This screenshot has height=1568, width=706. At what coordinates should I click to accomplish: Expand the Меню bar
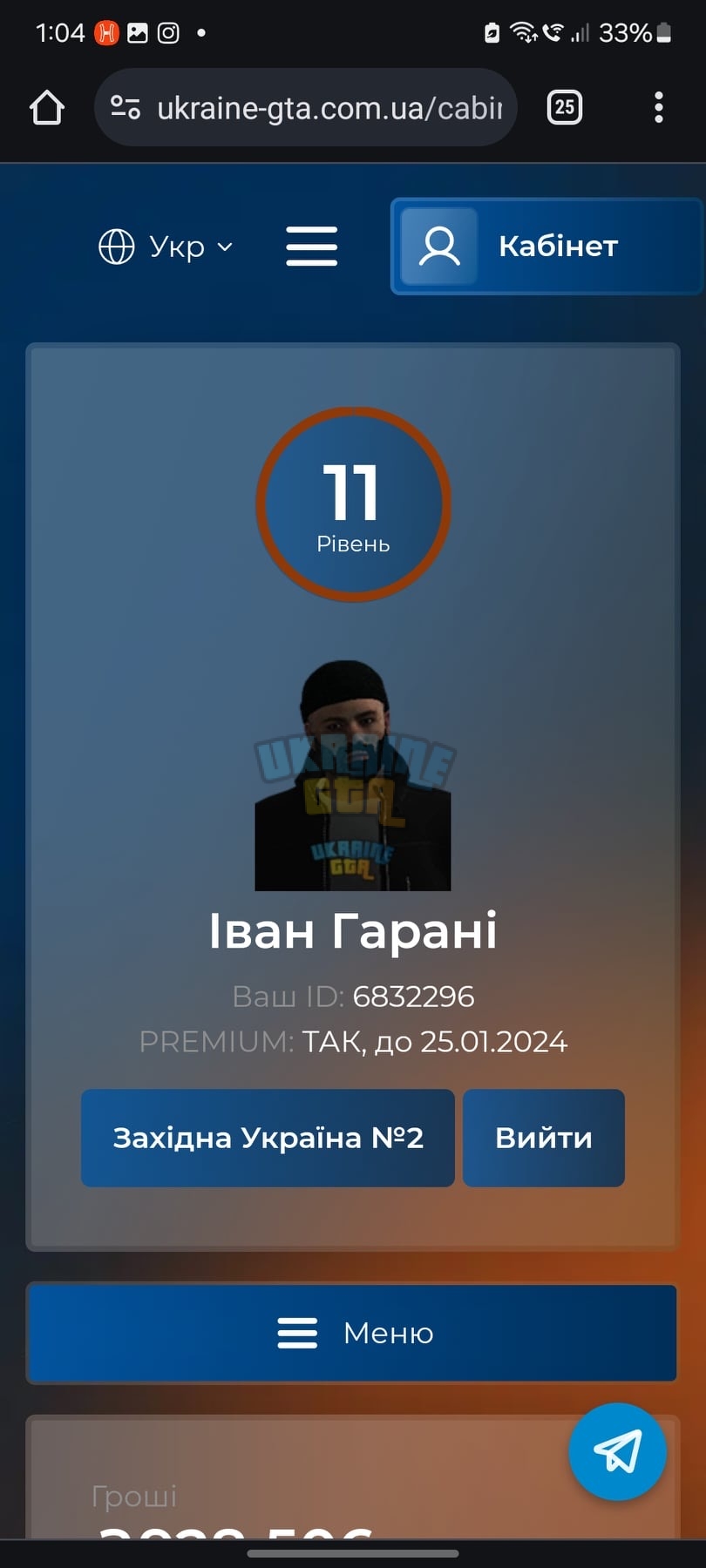point(353,1333)
